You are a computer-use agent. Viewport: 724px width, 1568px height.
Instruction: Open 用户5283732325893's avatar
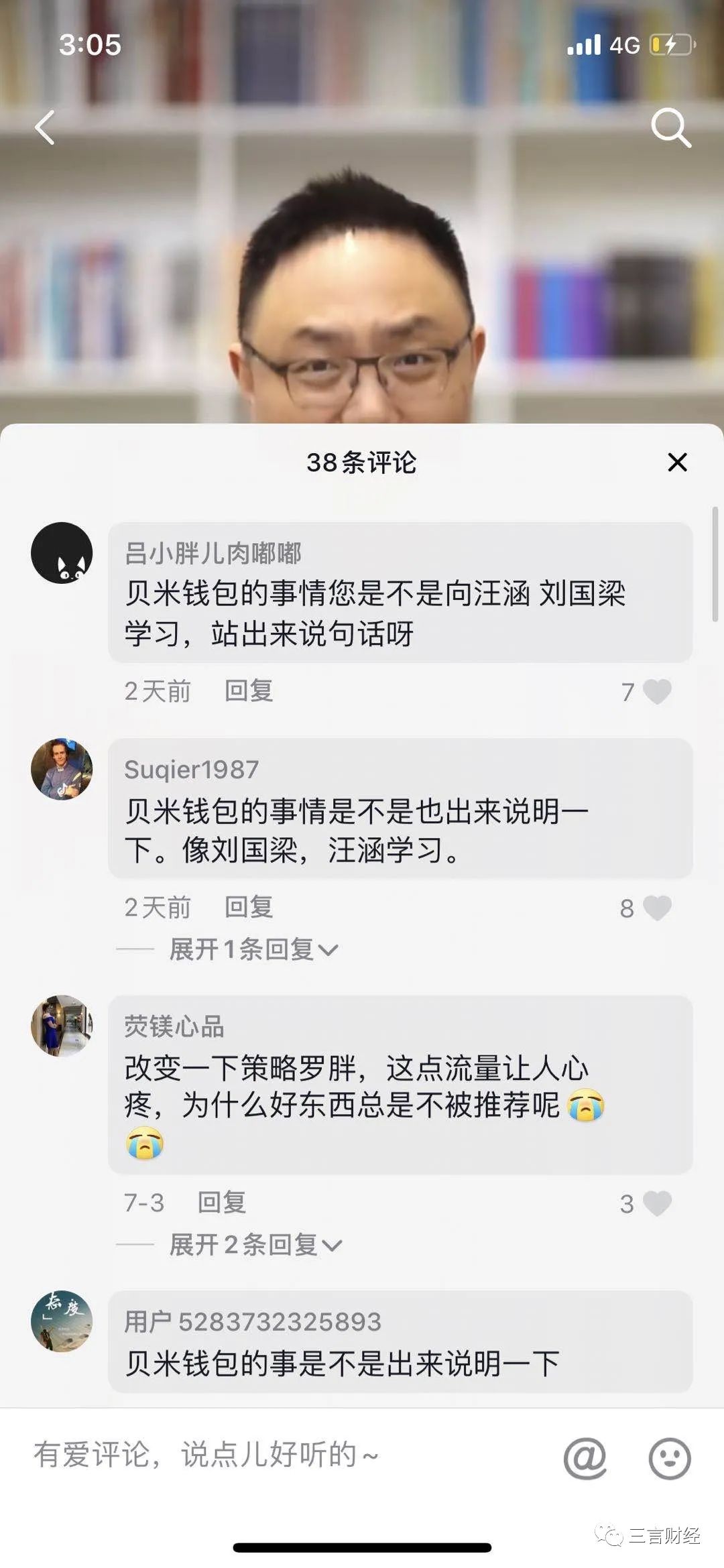[62, 1321]
